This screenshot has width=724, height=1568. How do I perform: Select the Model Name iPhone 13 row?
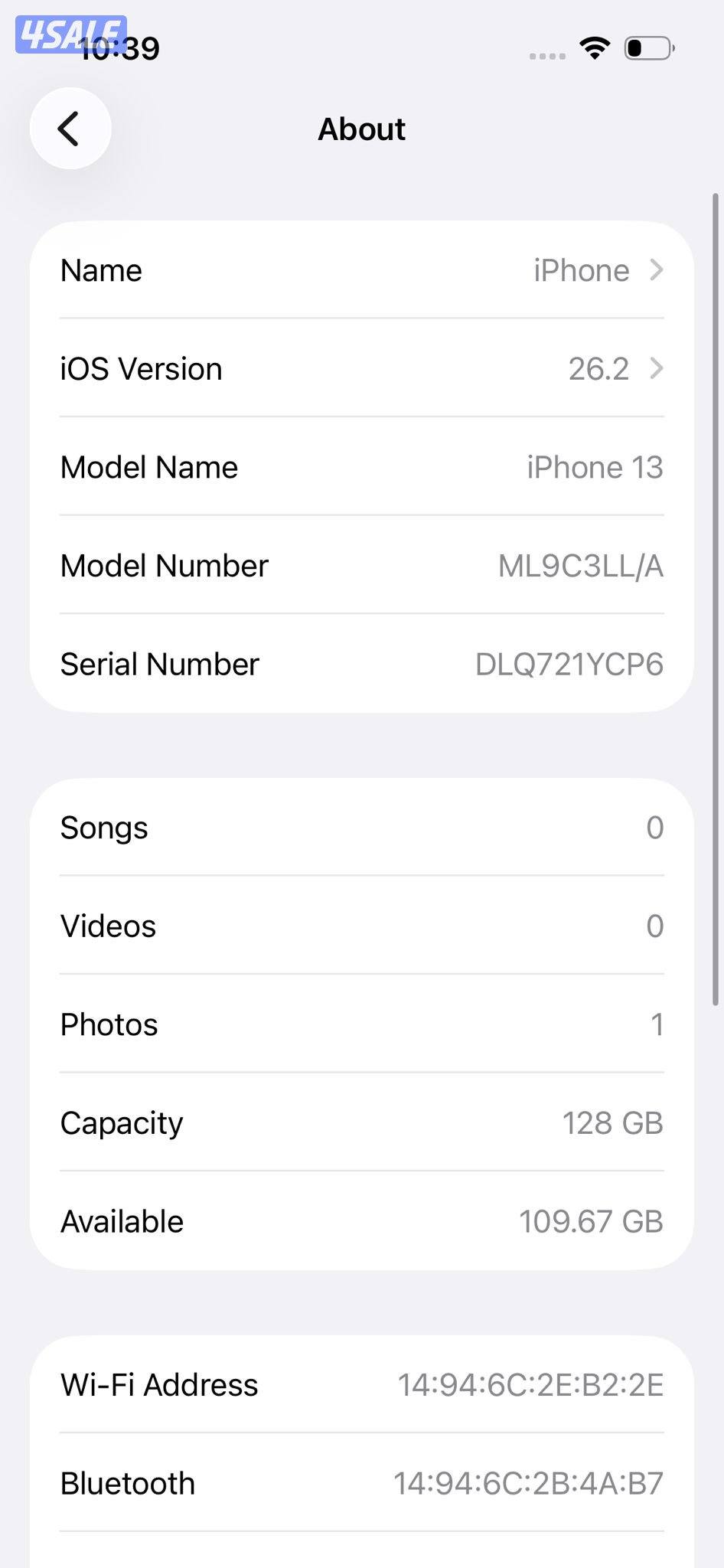pos(362,467)
